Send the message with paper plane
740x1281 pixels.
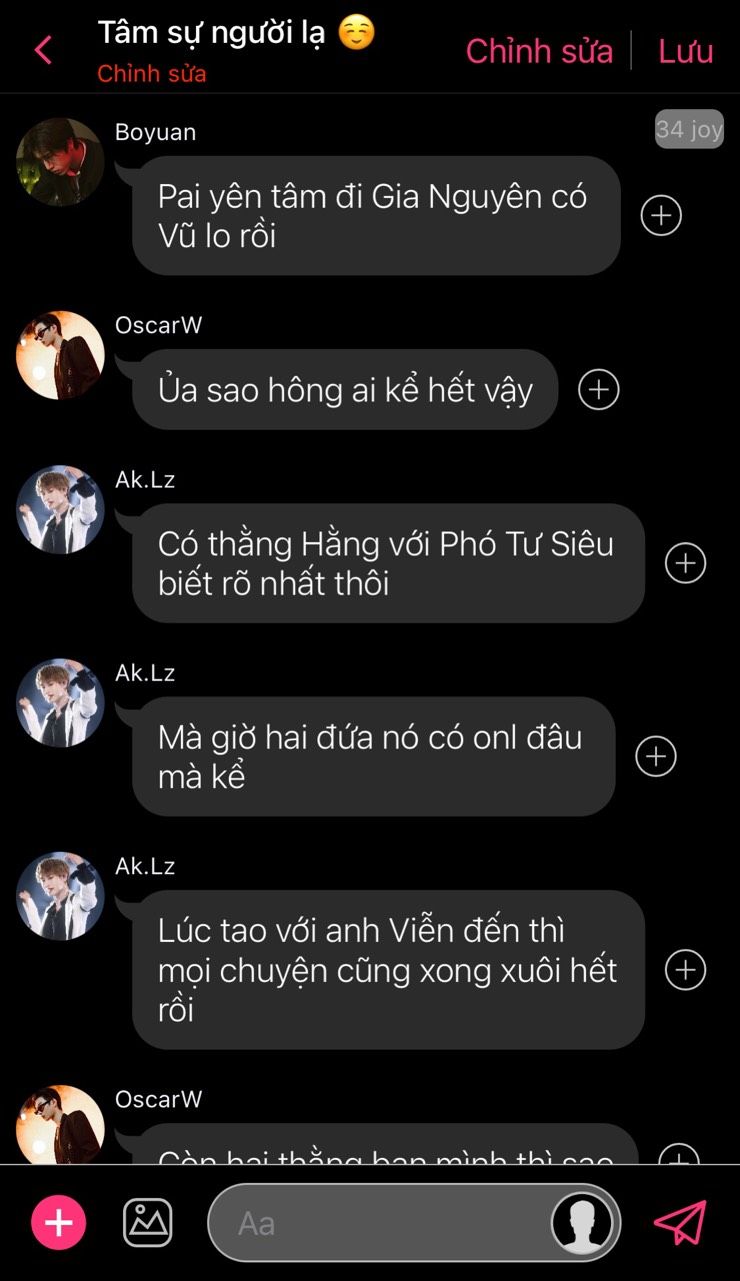coord(680,1222)
